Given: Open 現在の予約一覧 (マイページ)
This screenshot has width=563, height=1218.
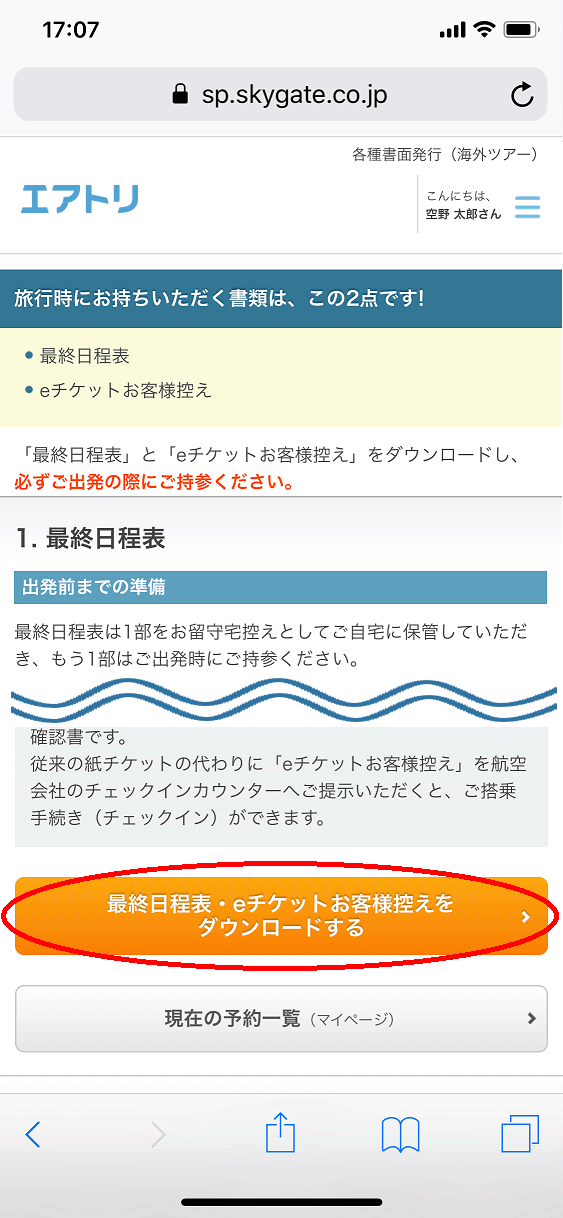Looking at the screenshot, I should (x=281, y=1019).
